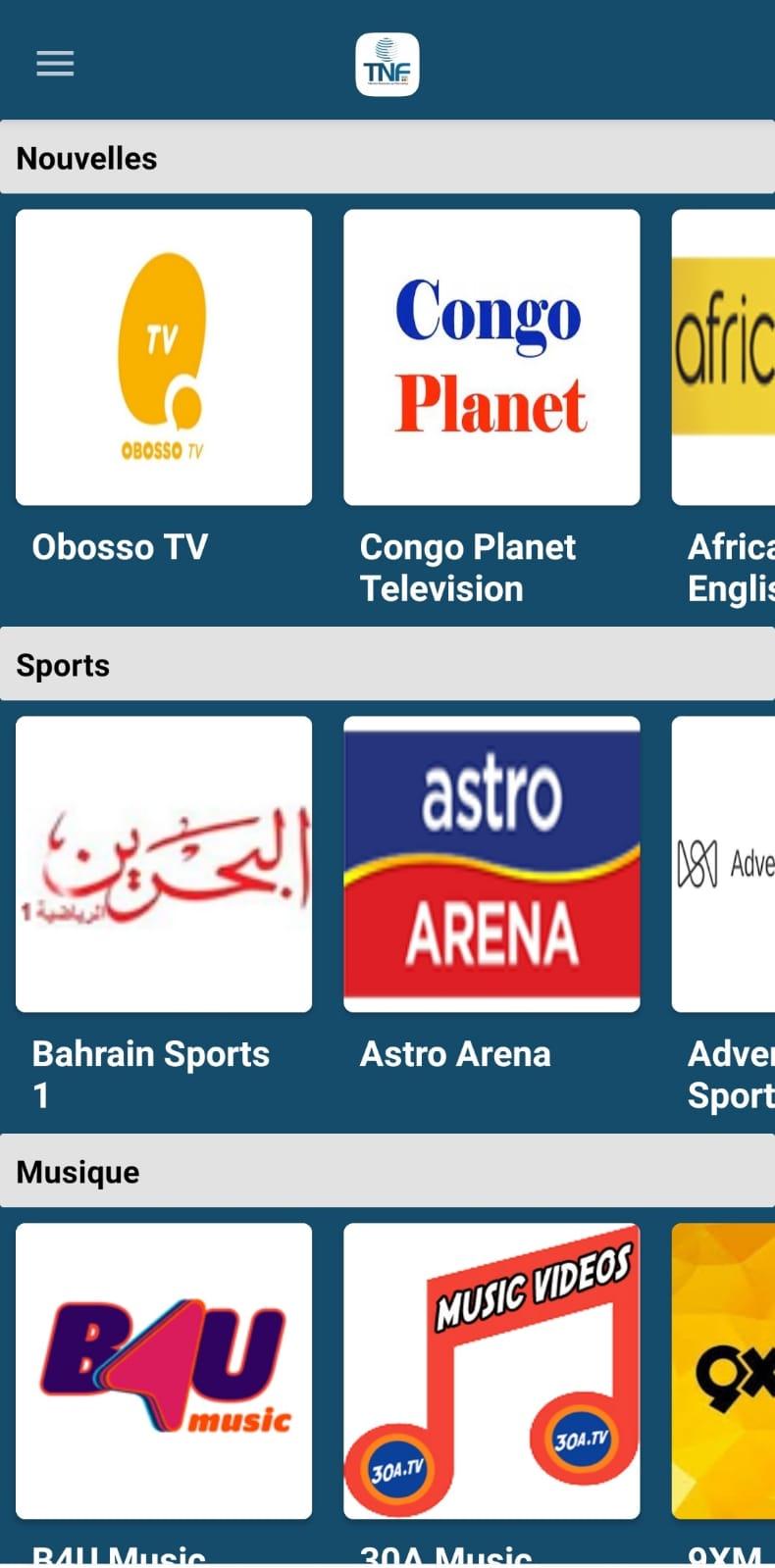Open the 9XM music channel tile
The width and height of the screenshot is (775, 1568).
(x=724, y=1370)
